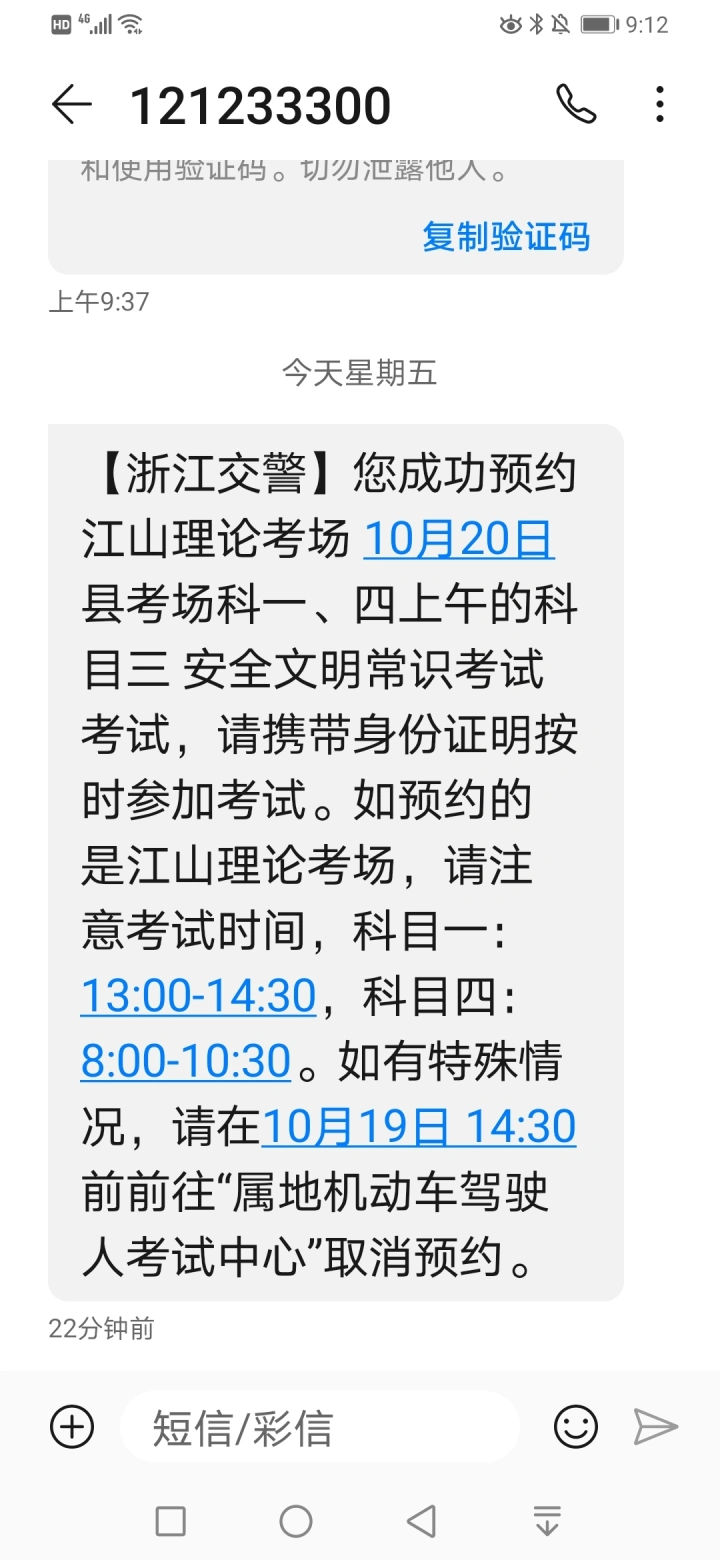Image resolution: width=720 pixels, height=1560 pixels.
Task: Open the emoji picker
Action: (x=576, y=1426)
